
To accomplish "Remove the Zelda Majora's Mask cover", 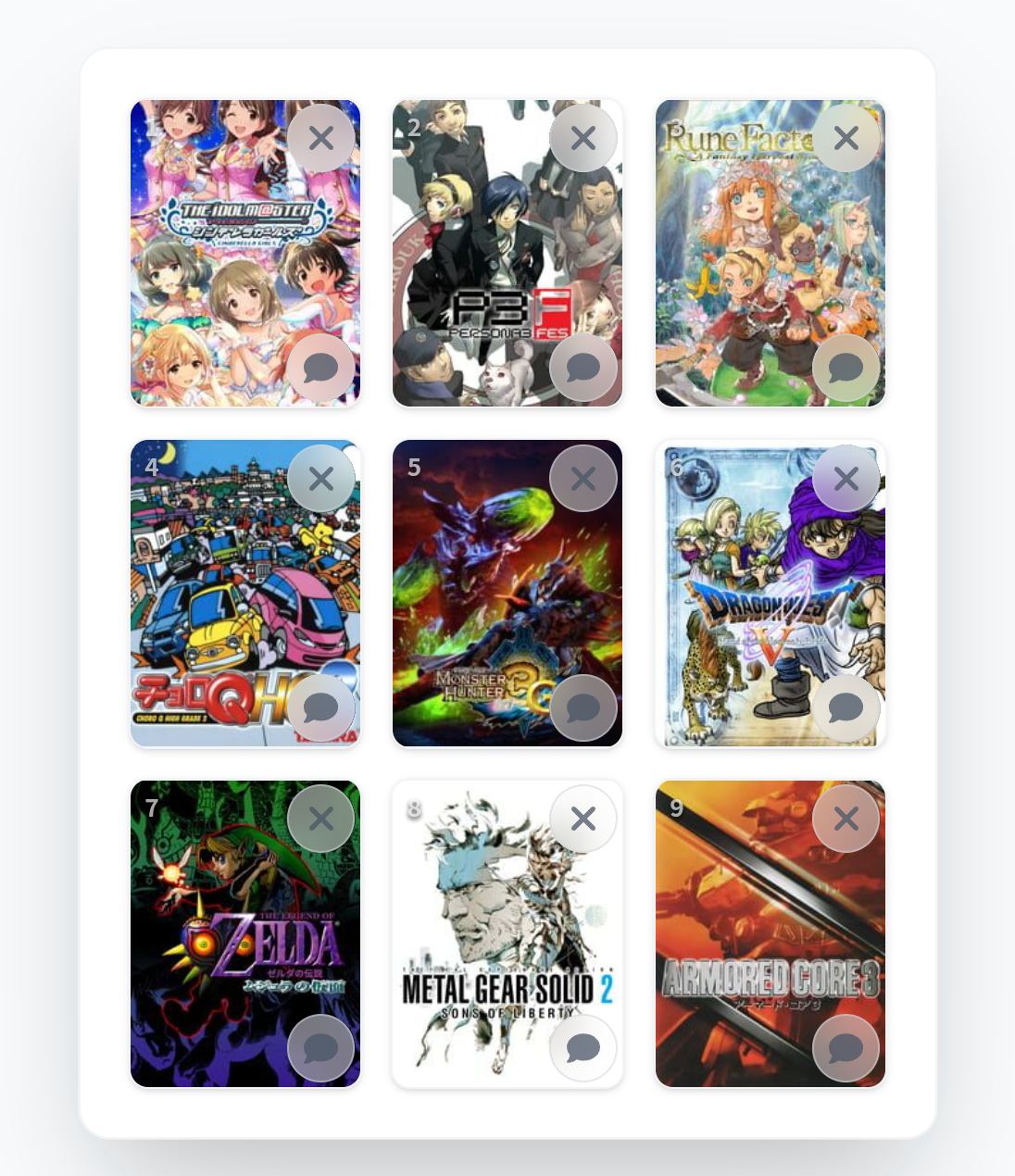I will pos(321,819).
